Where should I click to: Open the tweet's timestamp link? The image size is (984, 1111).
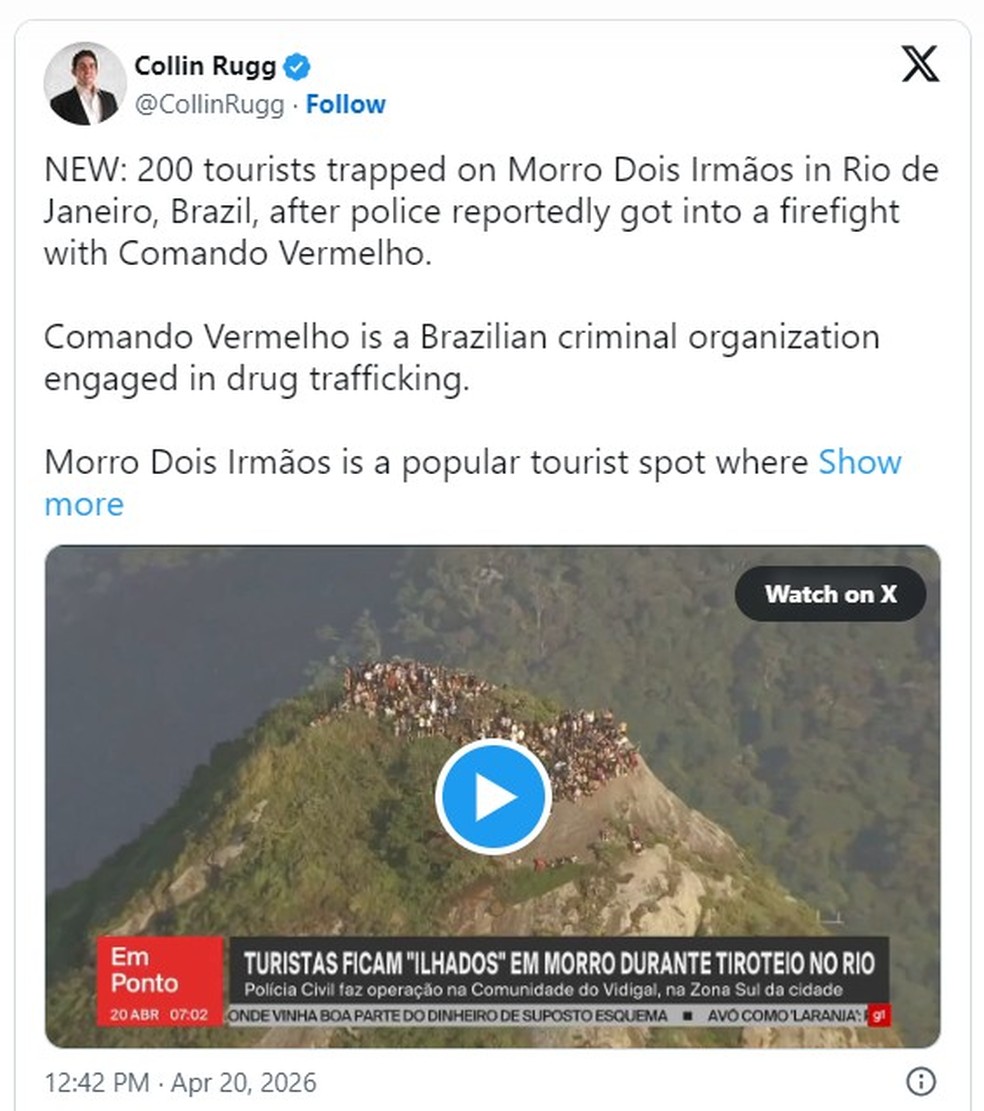click(x=180, y=1082)
